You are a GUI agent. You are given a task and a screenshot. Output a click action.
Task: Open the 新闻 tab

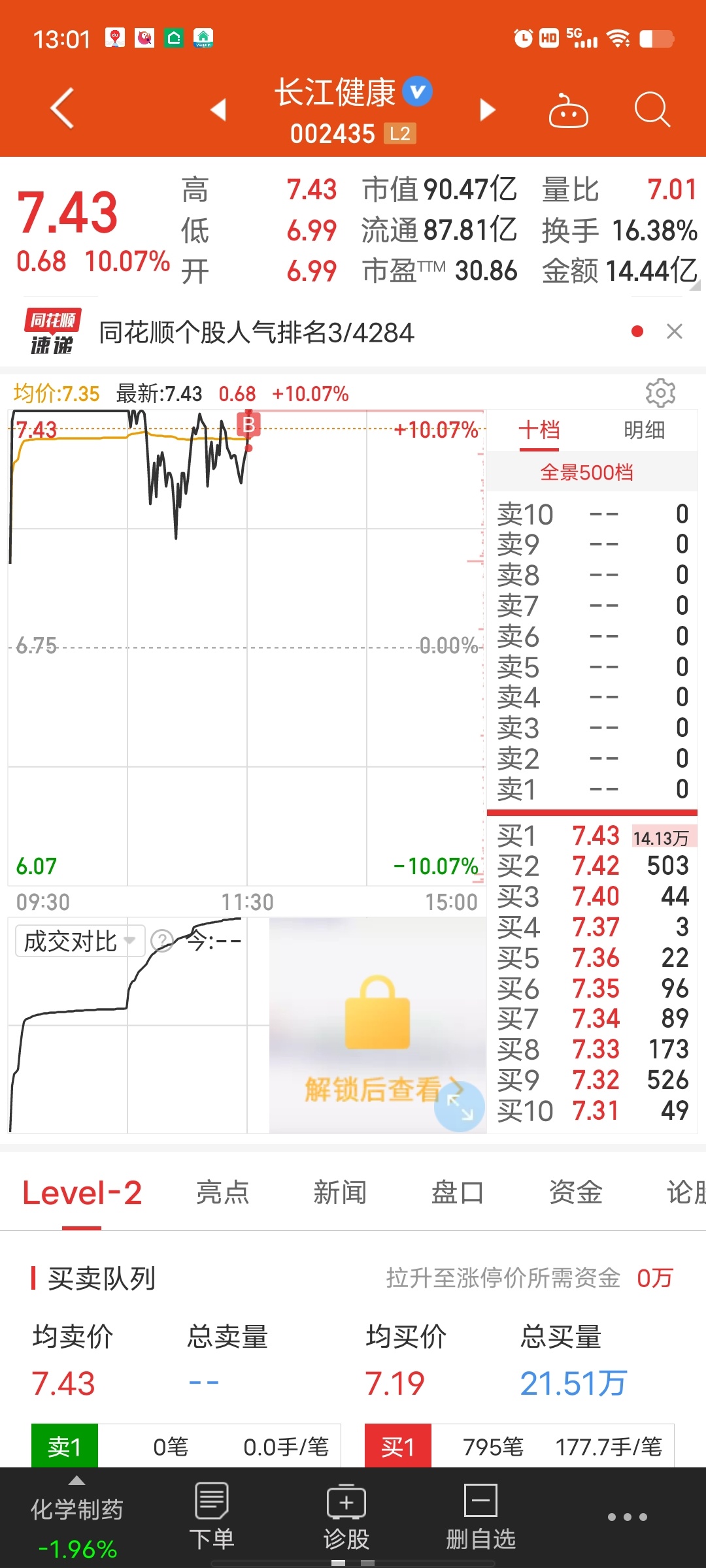click(x=340, y=1192)
